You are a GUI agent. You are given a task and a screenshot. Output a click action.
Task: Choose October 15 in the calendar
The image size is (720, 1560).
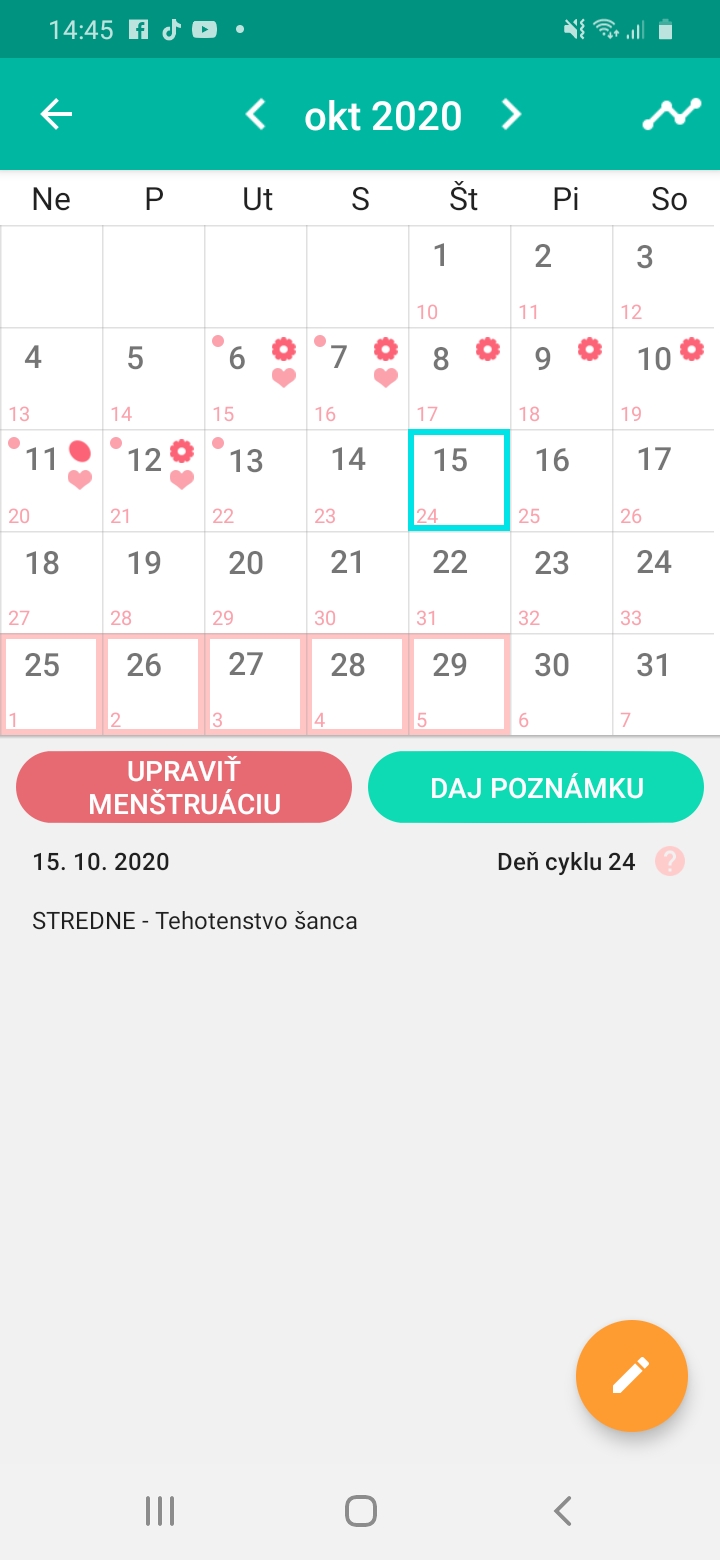tap(459, 480)
